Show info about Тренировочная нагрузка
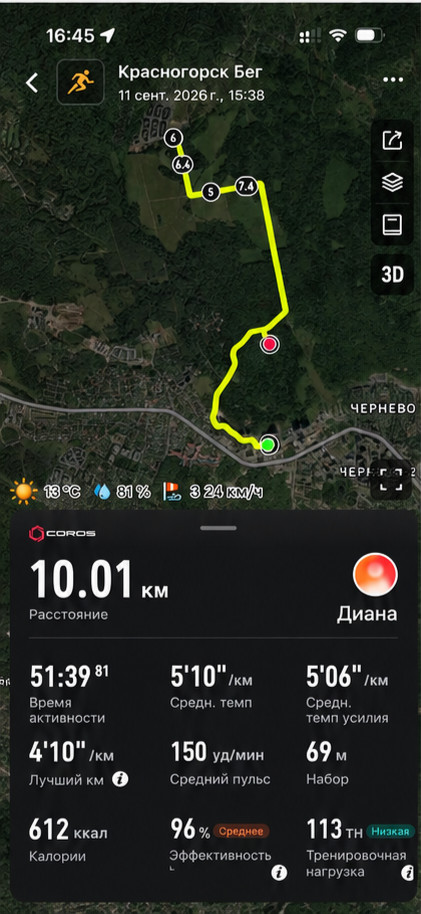Image resolution: width=421 pixels, height=914 pixels. (408, 873)
